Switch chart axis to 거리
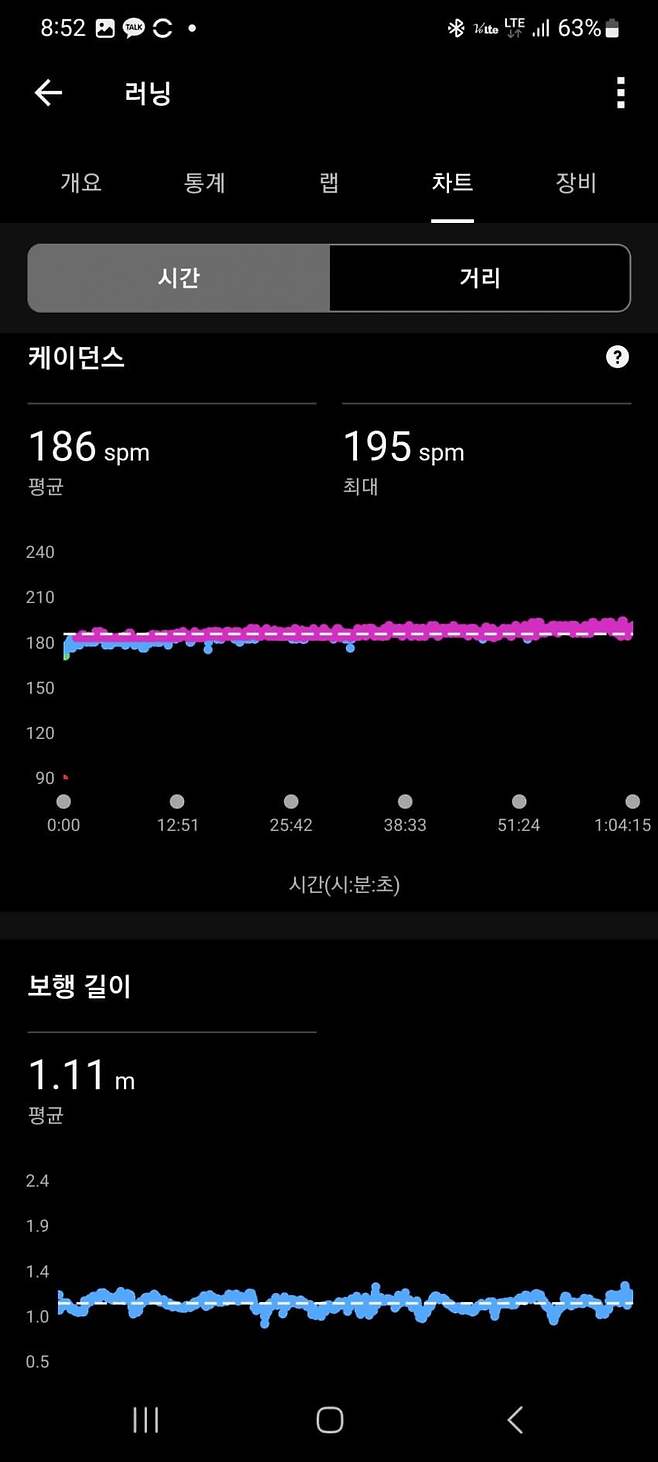The width and height of the screenshot is (658, 1462). (480, 278)
